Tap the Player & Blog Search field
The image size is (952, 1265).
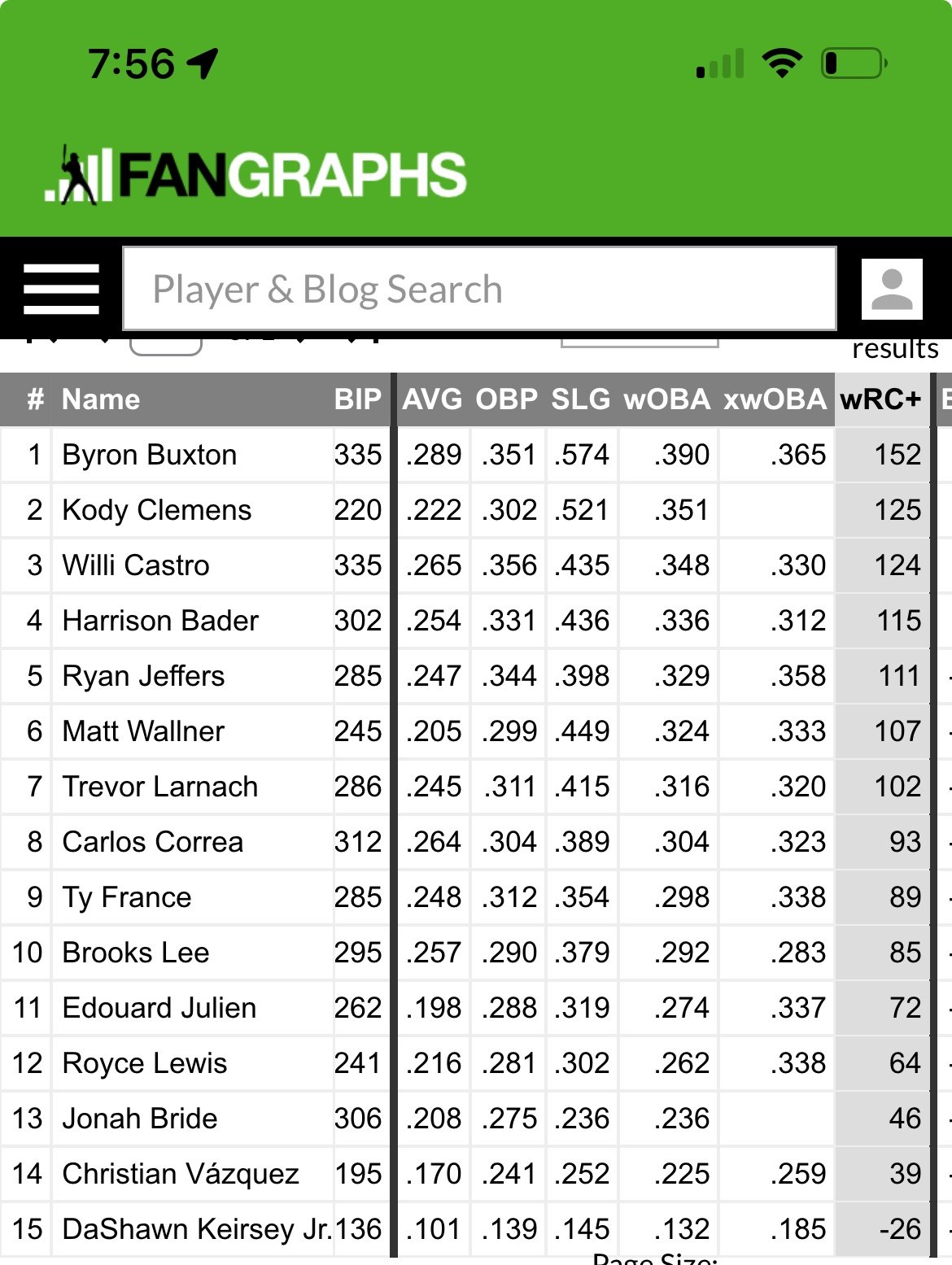(478, 289)
